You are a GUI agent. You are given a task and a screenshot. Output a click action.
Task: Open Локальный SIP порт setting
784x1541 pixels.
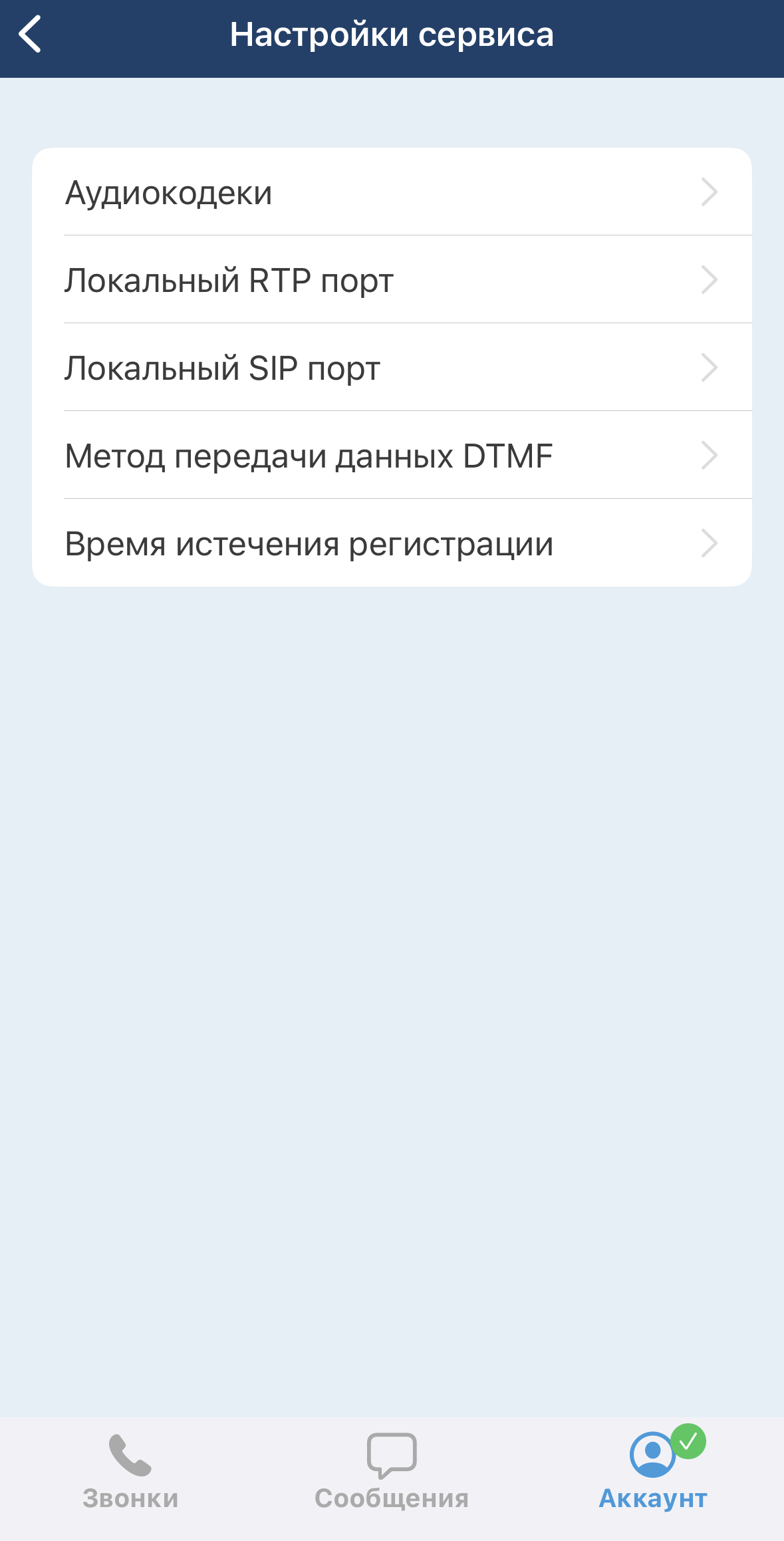point(392,368)
